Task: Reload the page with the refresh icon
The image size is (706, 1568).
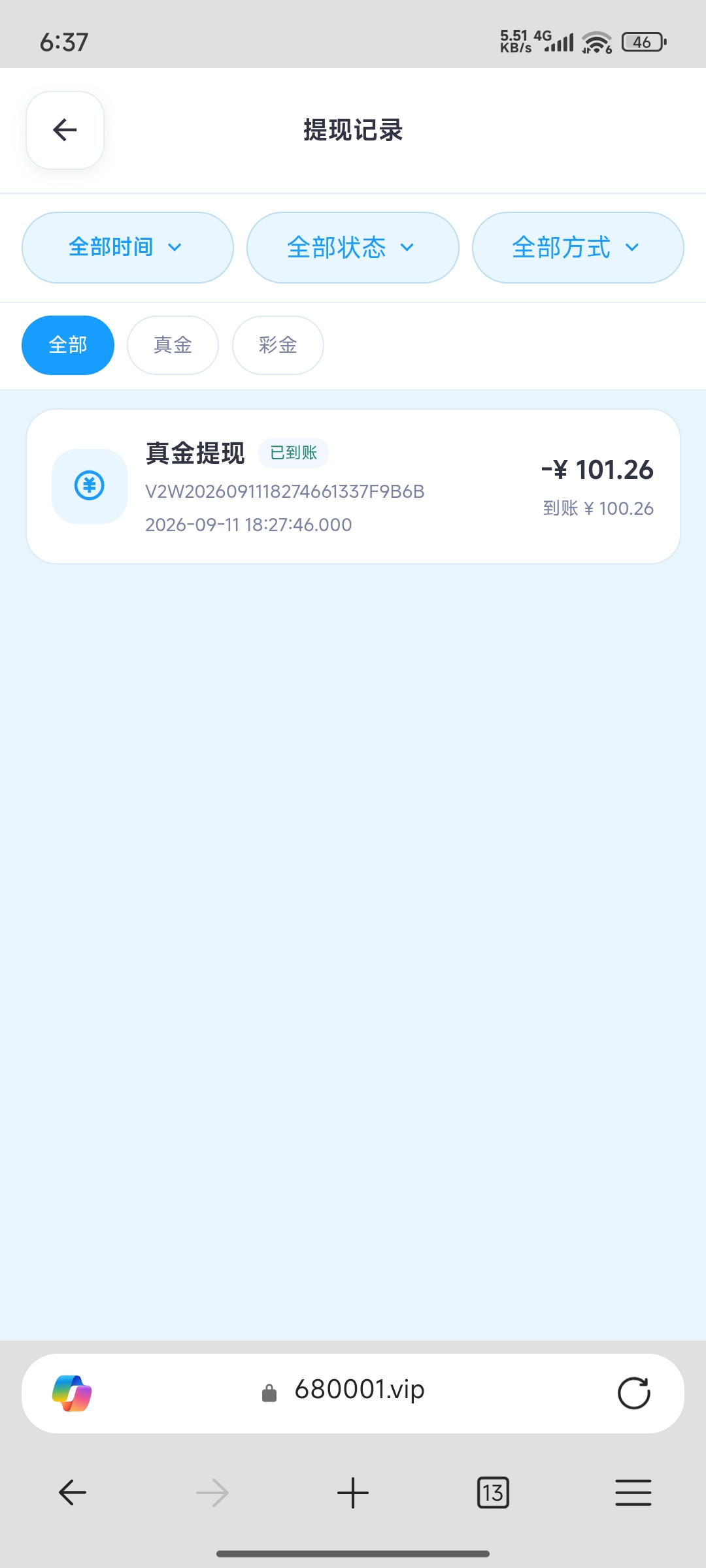Action: pyautogui.click(x=633, y=1393)
